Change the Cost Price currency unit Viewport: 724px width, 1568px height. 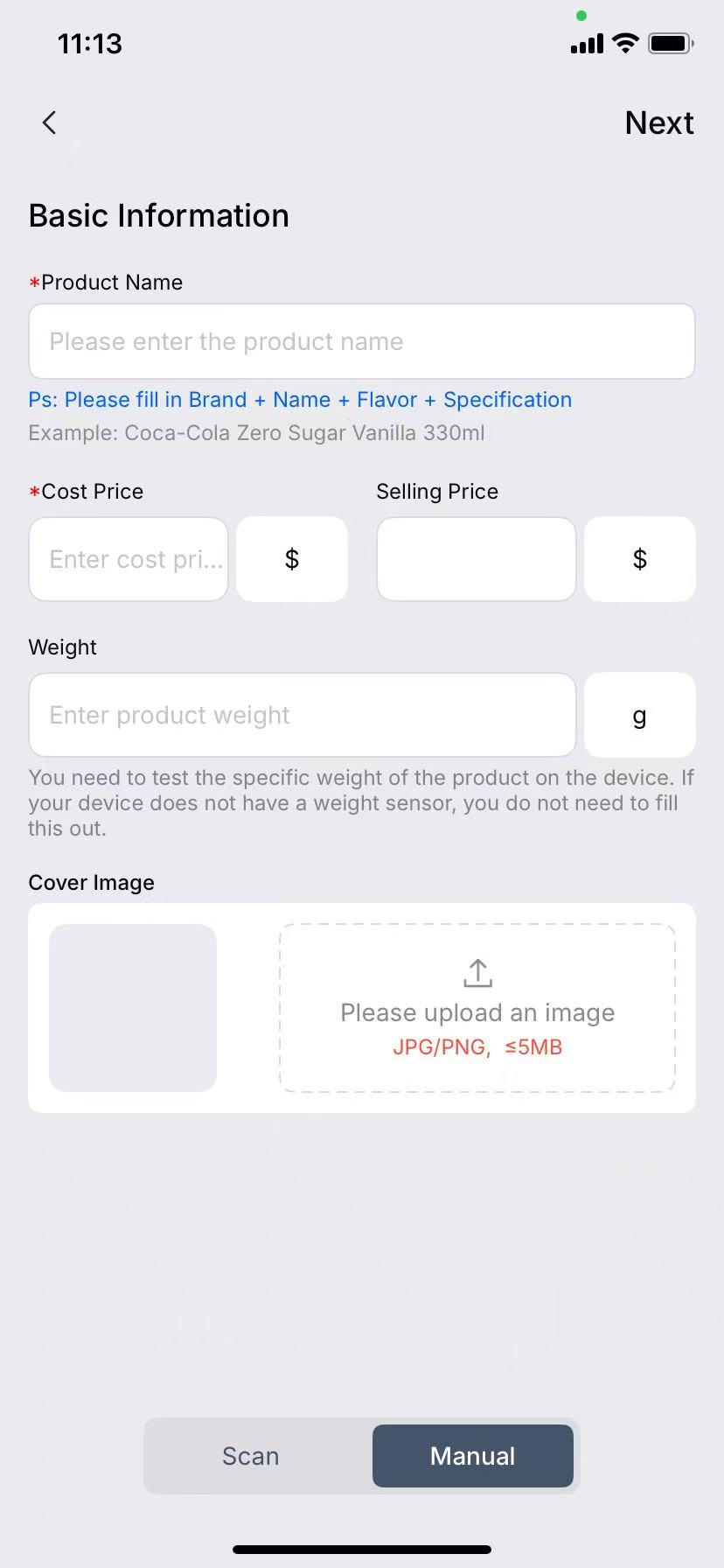click(x=292, y=559)
